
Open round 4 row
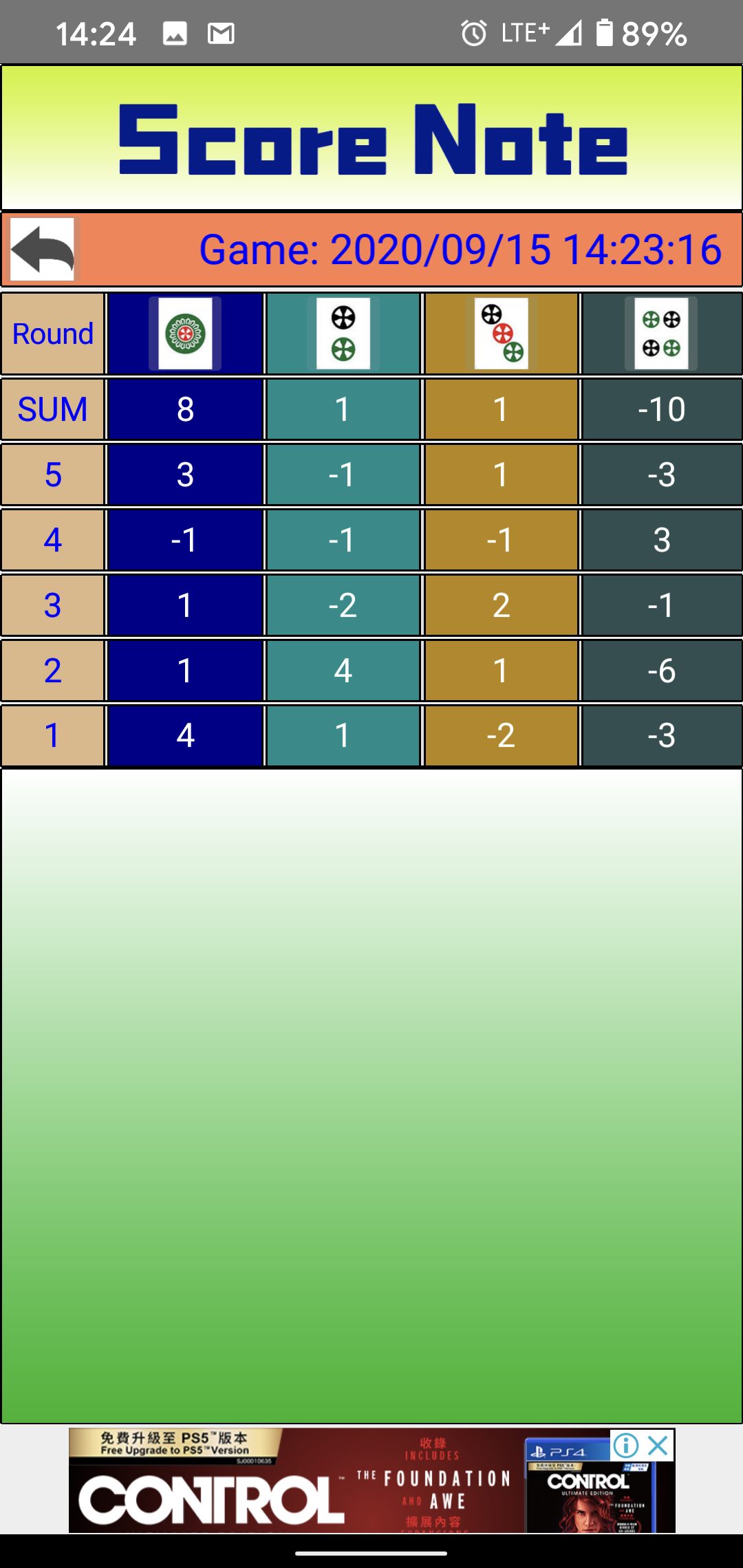click(371, 540)
